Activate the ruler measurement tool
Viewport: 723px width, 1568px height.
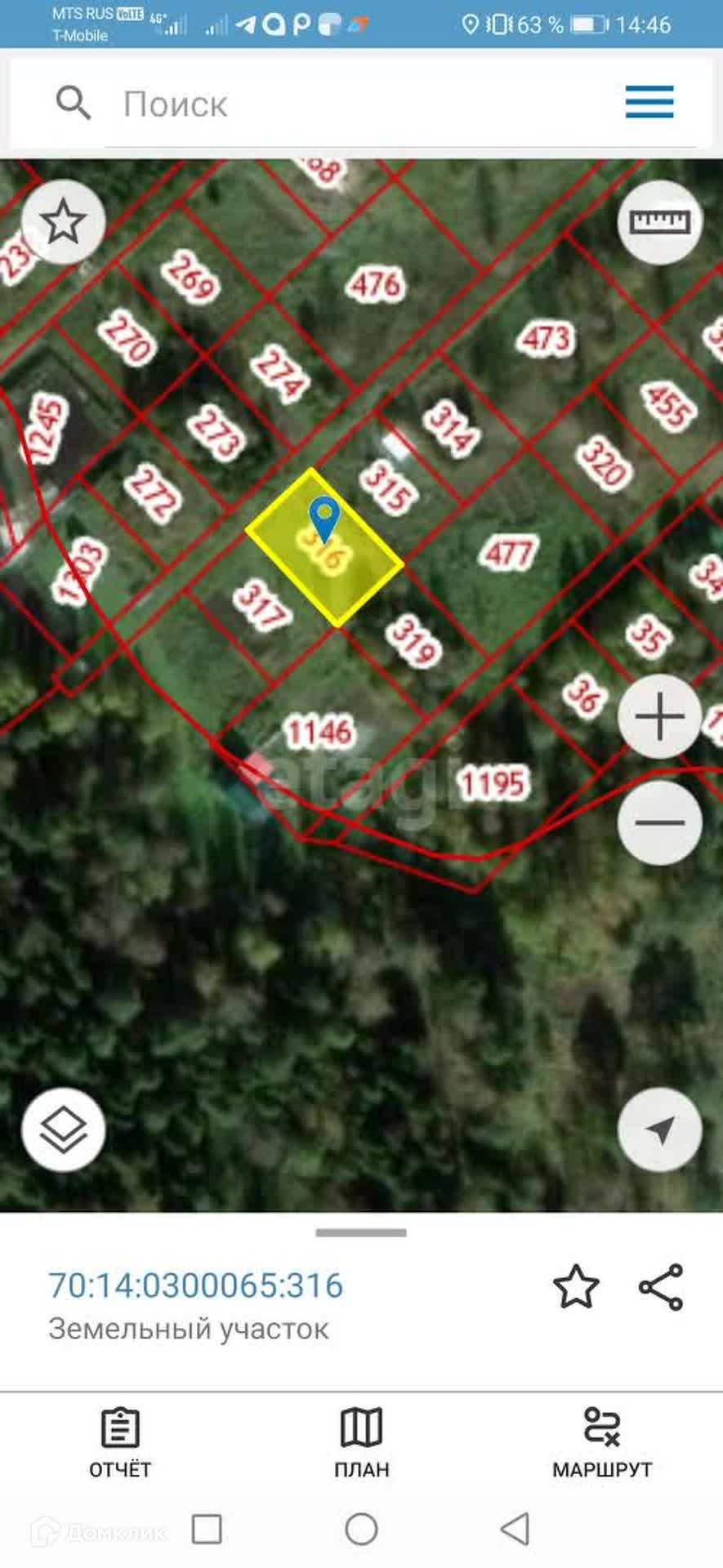[x=659, y=222]
